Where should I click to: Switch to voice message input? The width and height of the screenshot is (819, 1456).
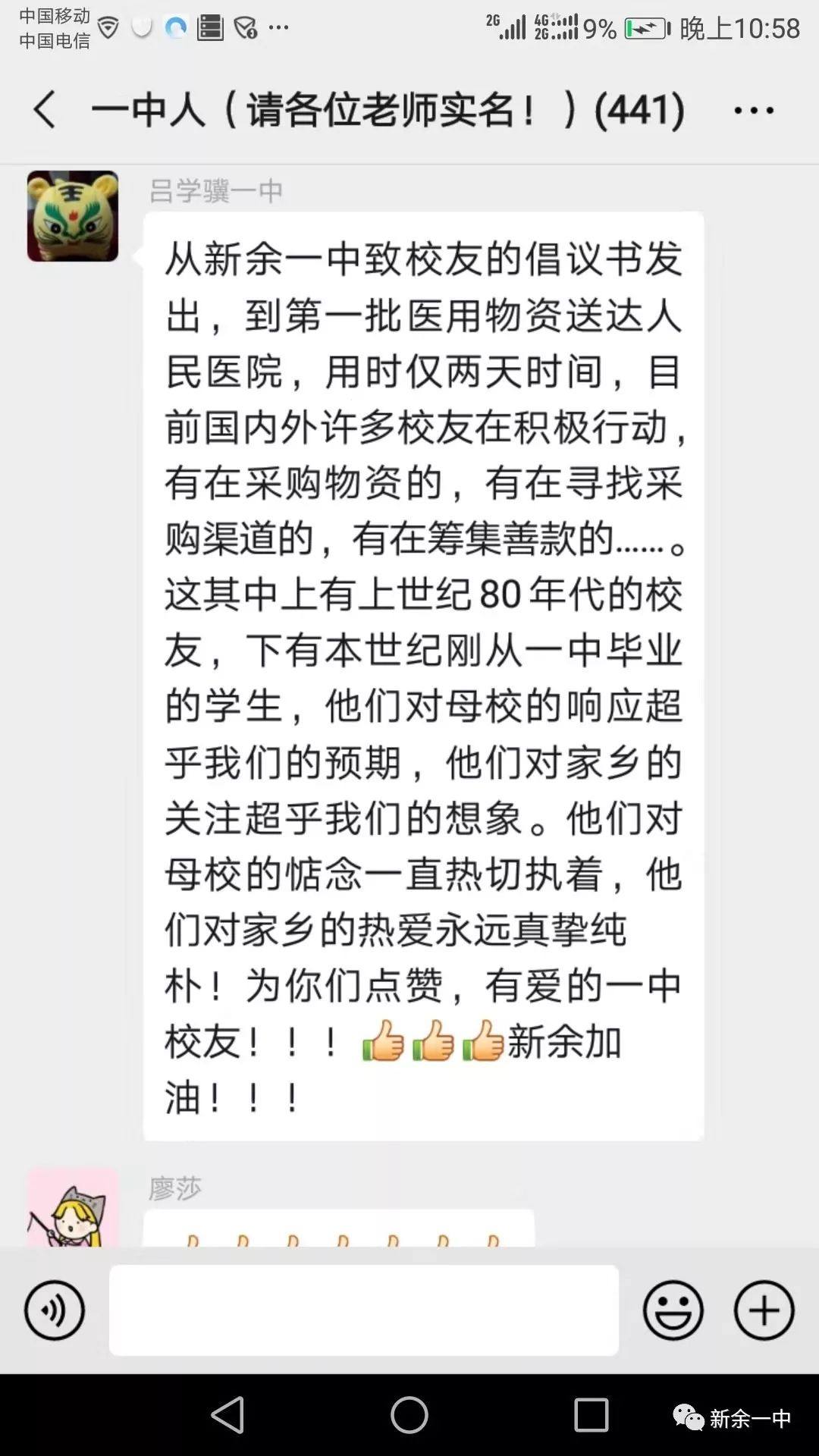(55, 1310)
